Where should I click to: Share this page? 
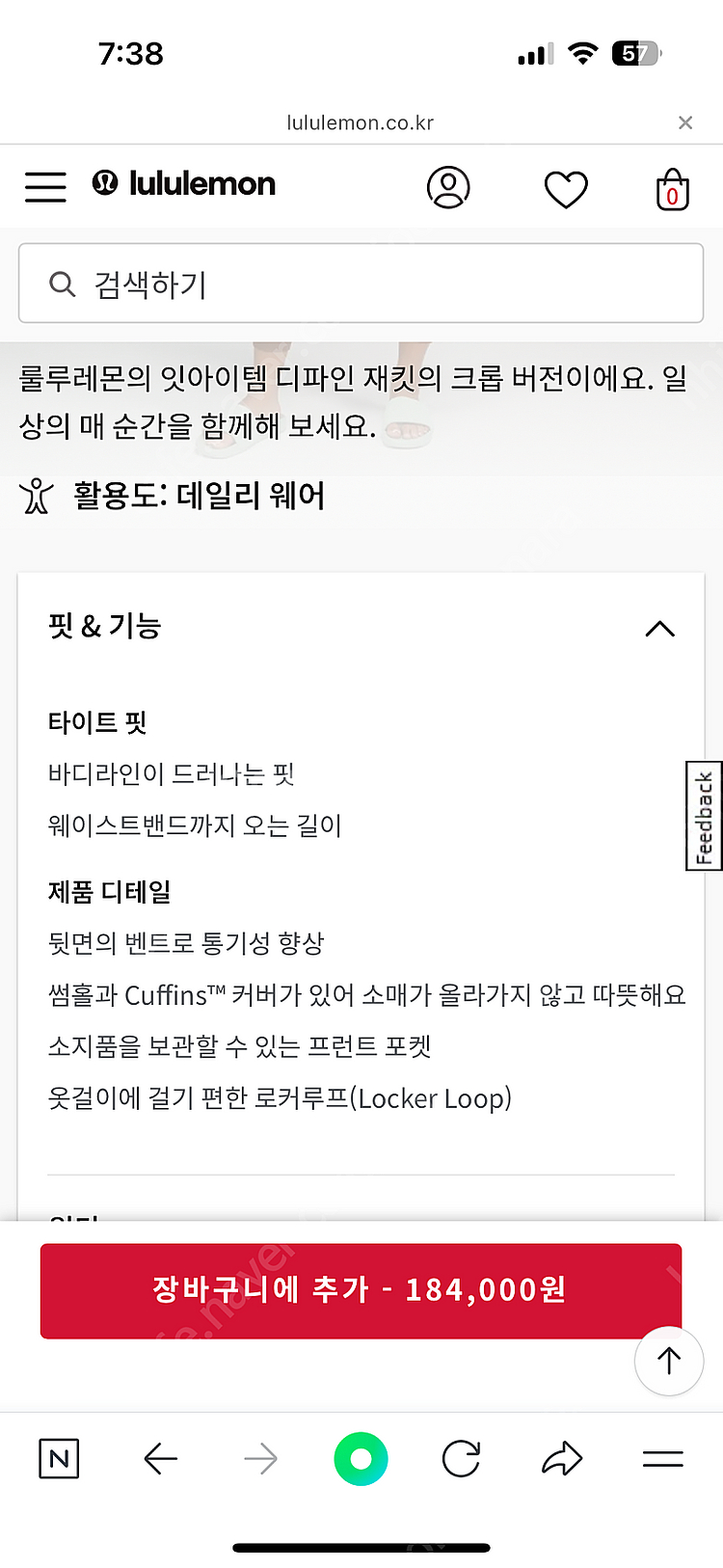point(562,1459)
